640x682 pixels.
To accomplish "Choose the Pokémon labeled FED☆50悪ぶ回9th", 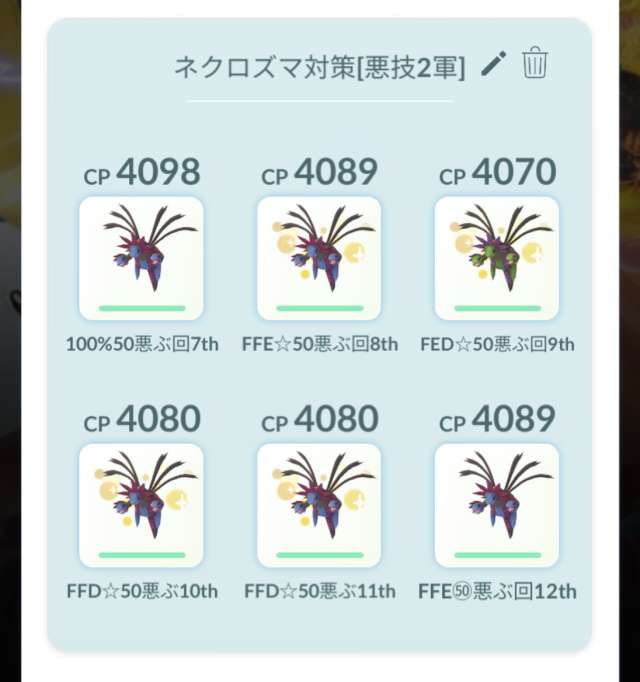I will click(497, 258).
